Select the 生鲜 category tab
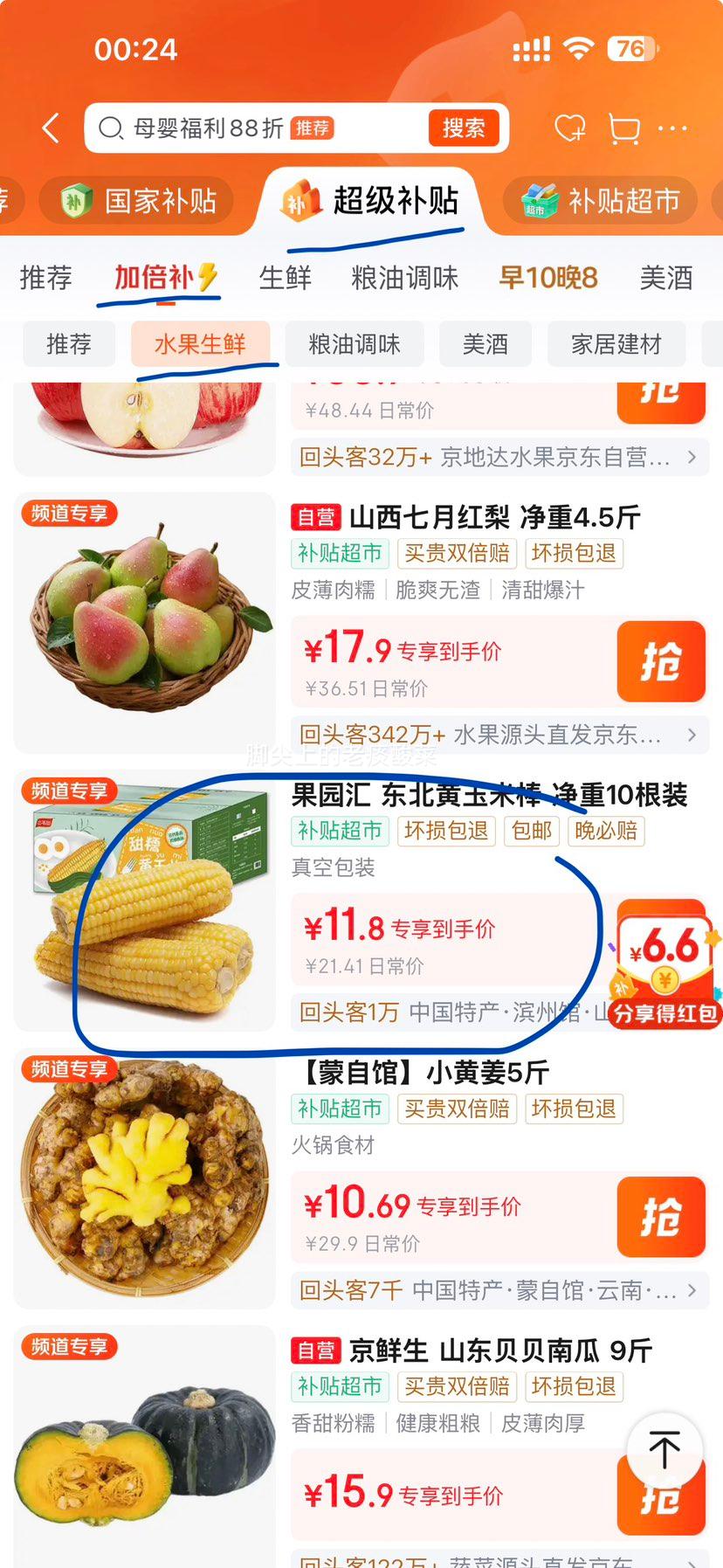This screenshot has width=723, height=1568. point(286,278)
